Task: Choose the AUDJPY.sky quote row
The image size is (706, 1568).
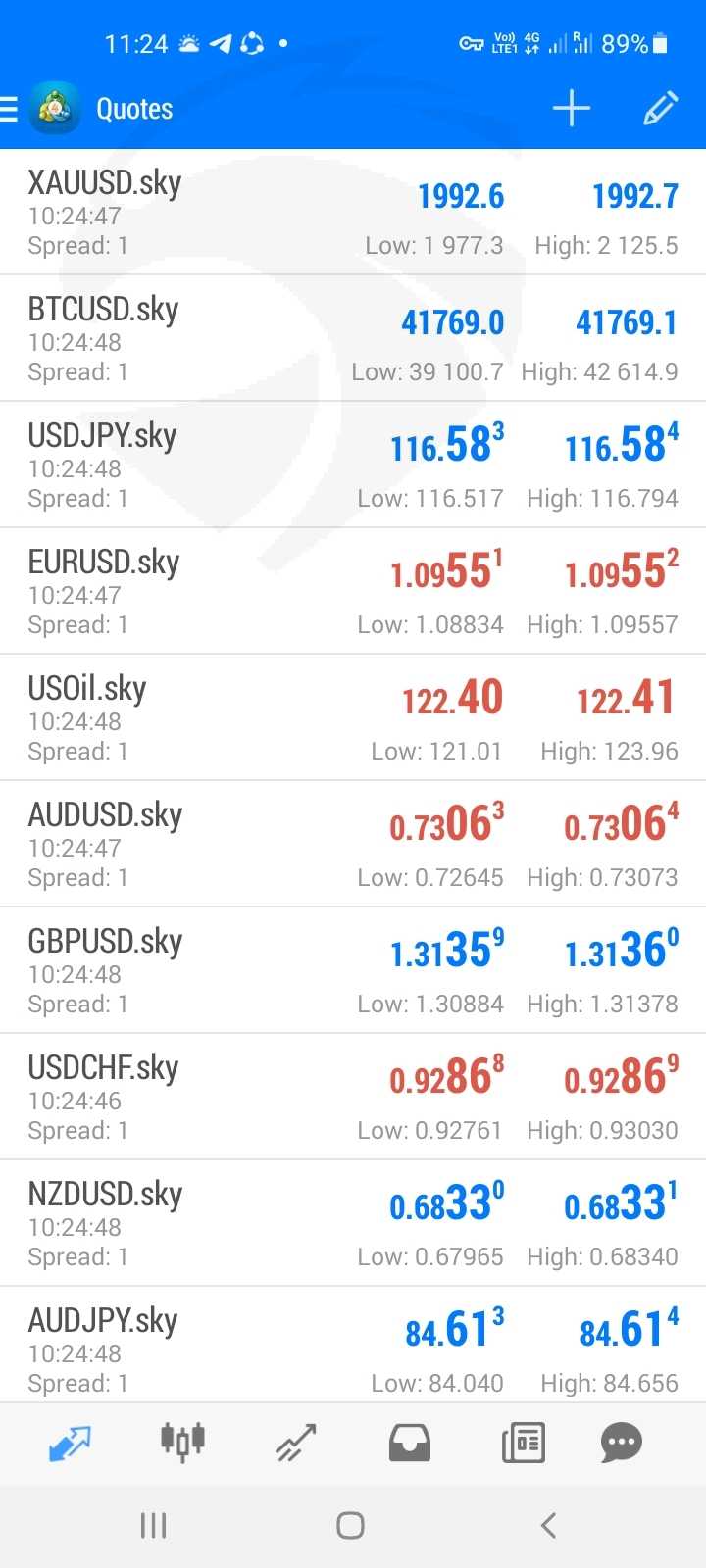Action: 353,1347
